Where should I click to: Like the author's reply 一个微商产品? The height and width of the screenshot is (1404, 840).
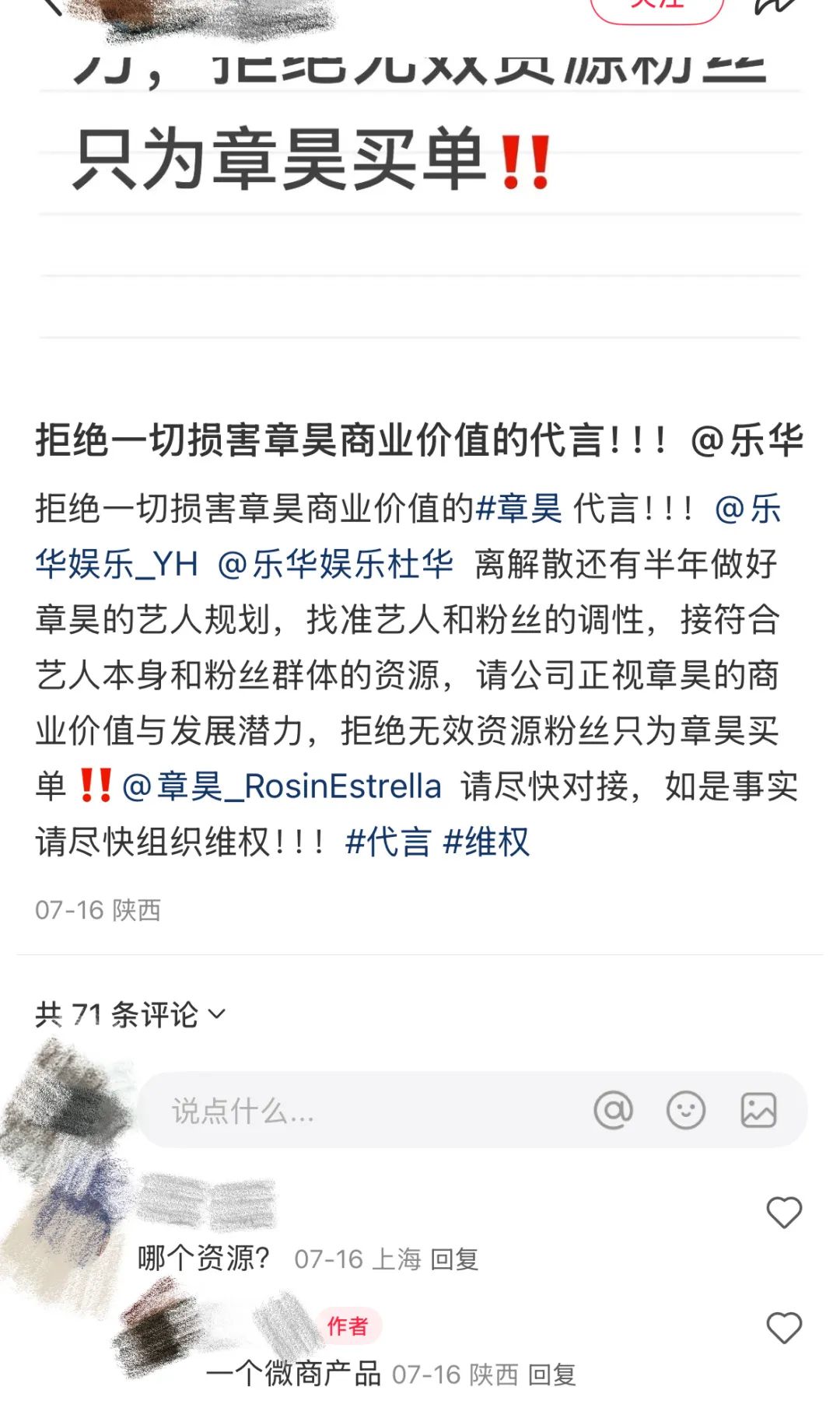click(x=783, y=1328)
